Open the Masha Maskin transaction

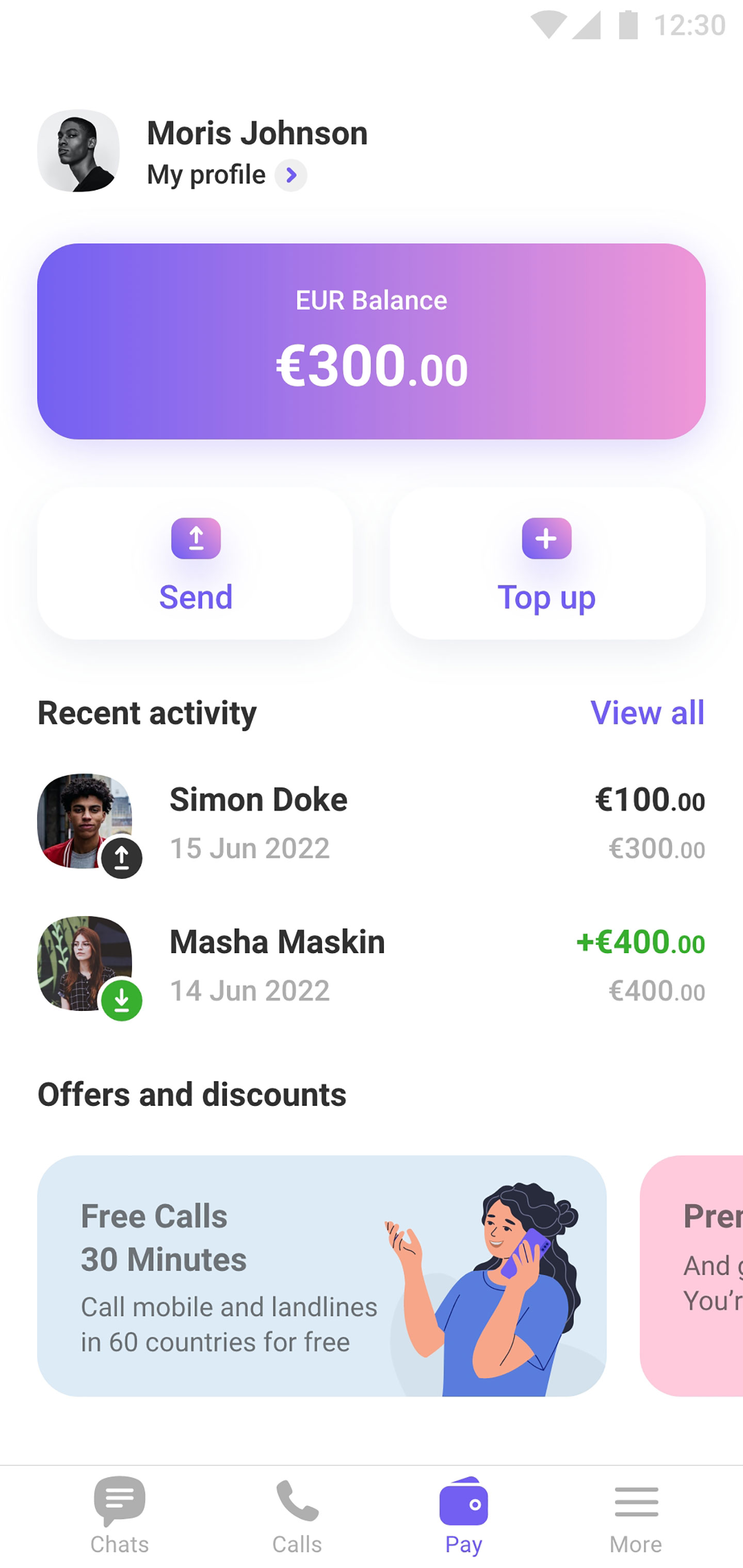pos(371,966)
